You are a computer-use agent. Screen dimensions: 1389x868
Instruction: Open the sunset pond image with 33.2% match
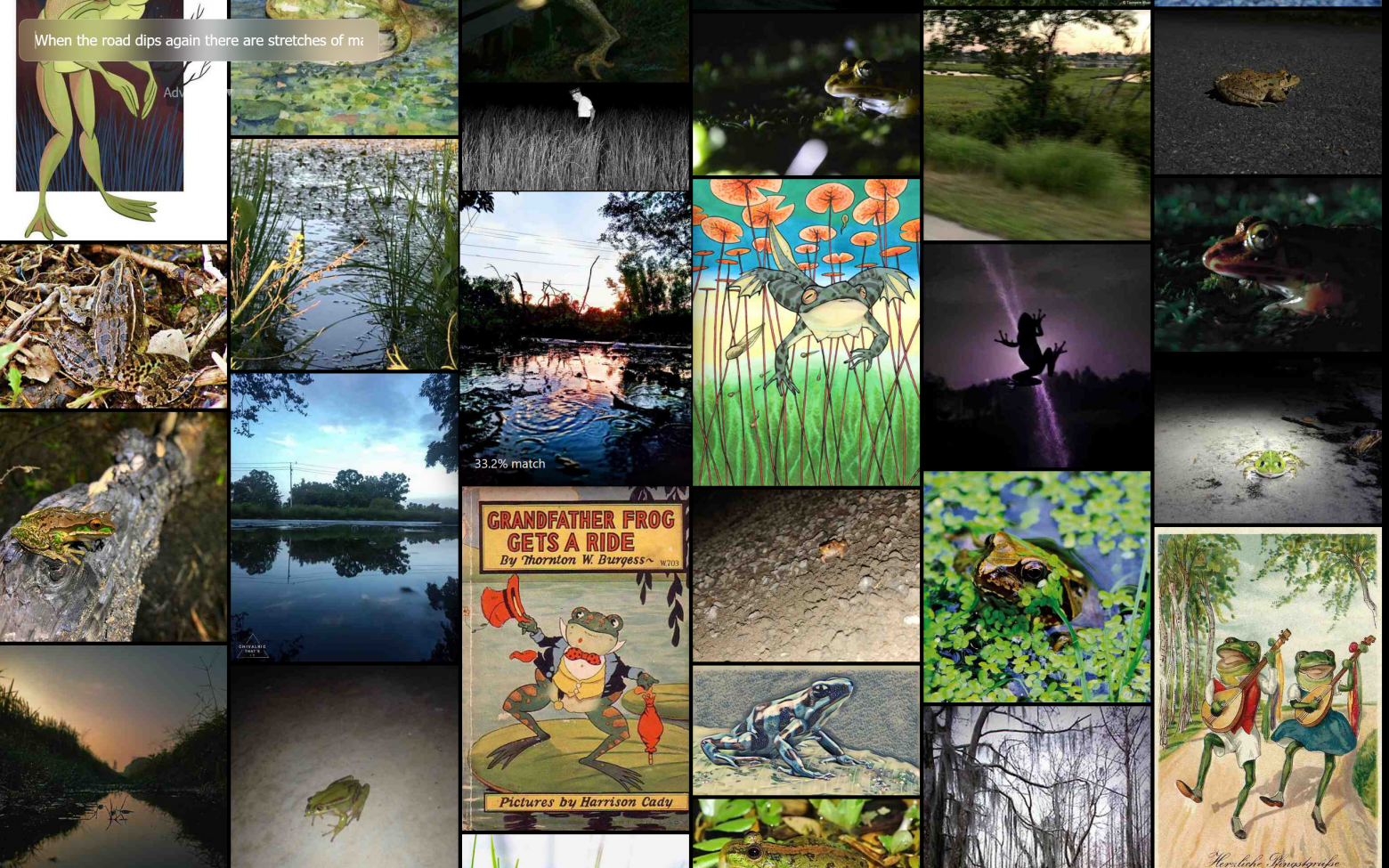575,338
